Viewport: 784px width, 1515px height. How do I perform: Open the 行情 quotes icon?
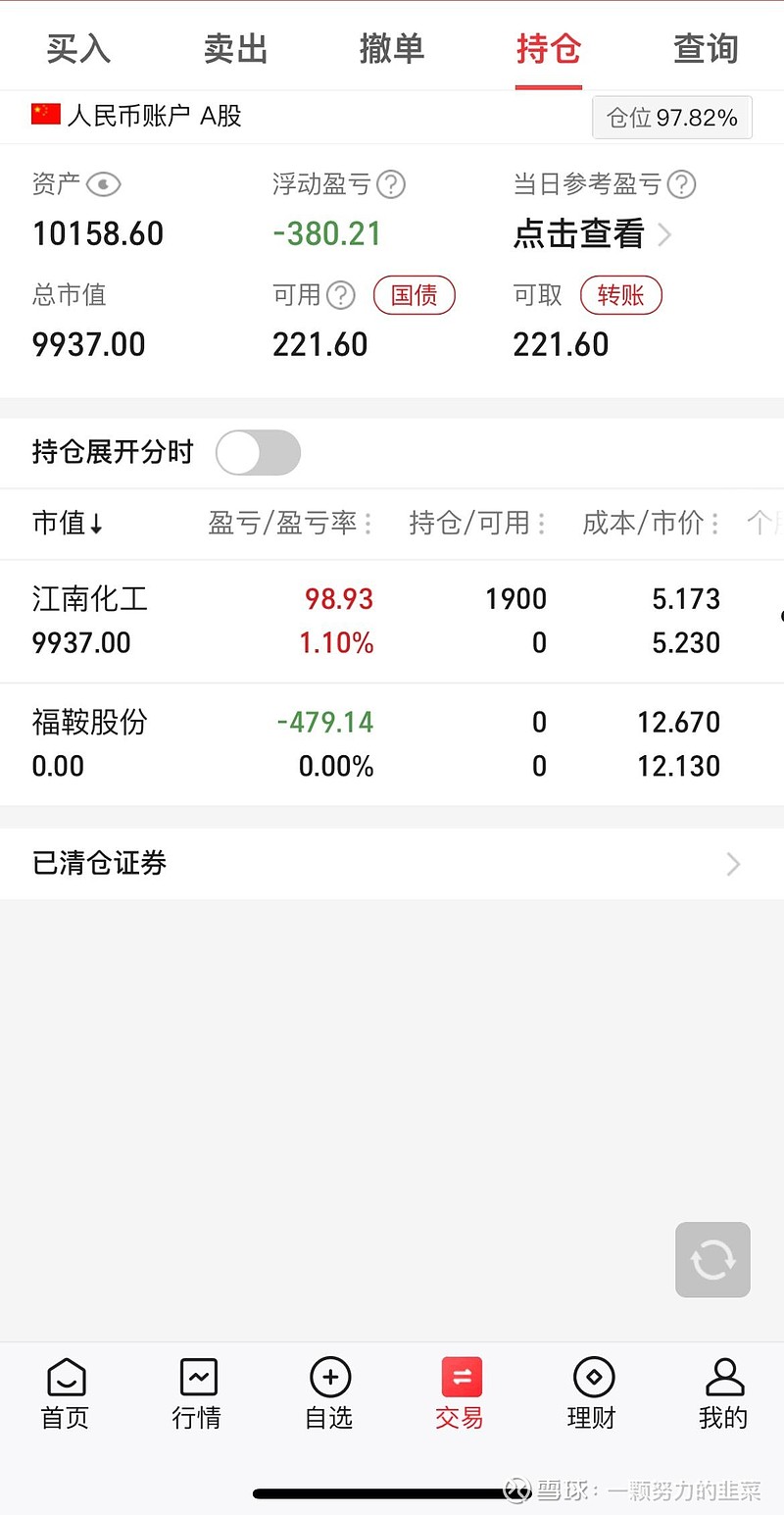197,1392
